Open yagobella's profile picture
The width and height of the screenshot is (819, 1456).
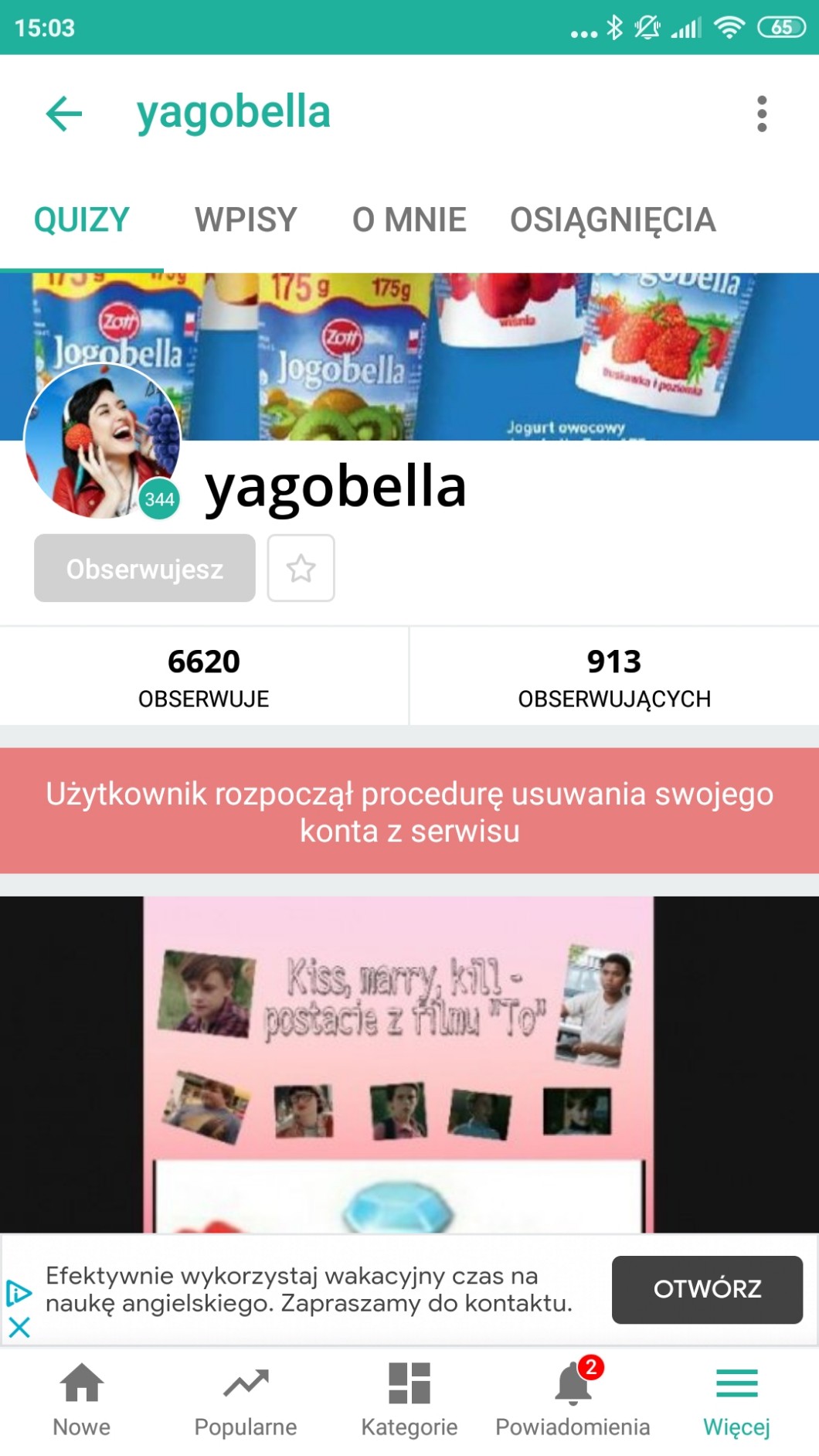click(101, 441)
